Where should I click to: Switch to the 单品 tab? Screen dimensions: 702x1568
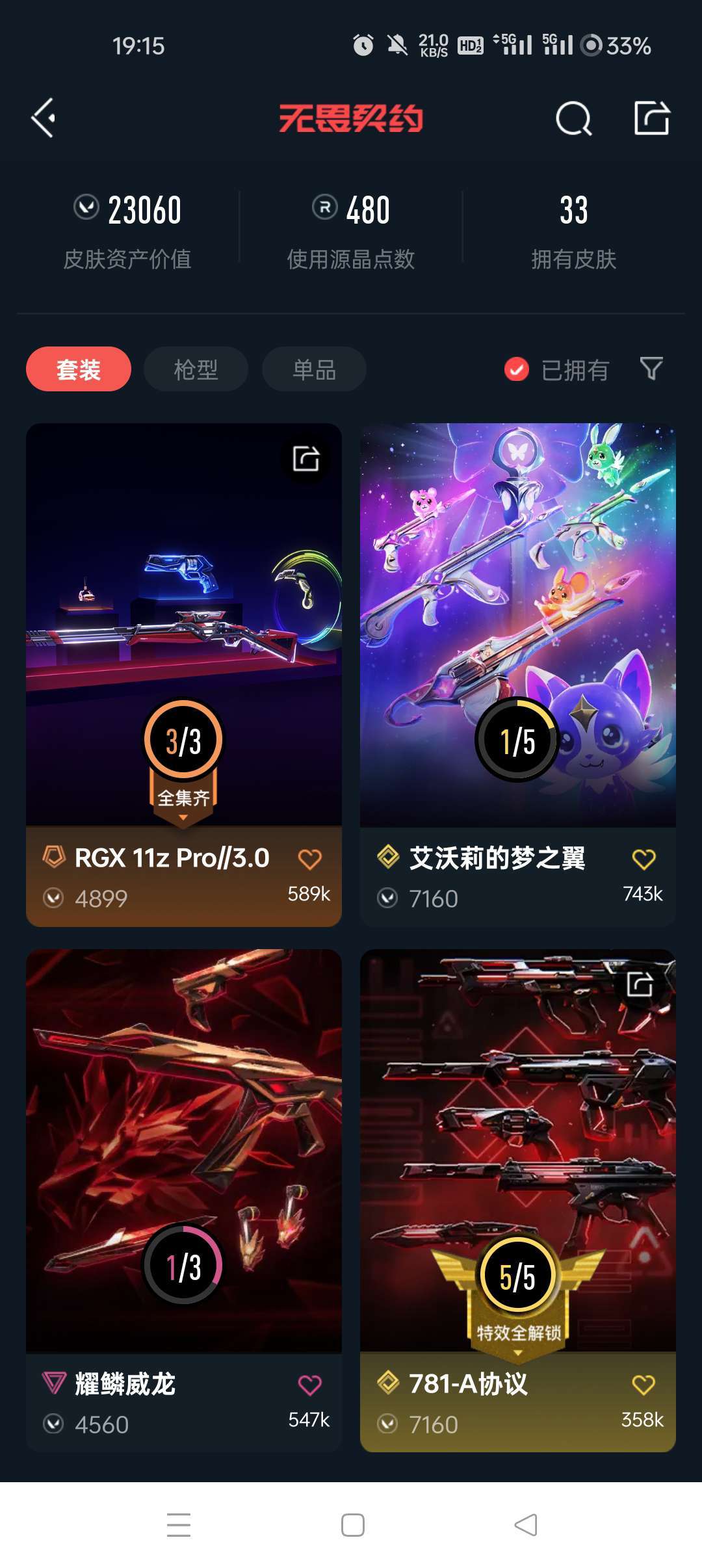314,369
